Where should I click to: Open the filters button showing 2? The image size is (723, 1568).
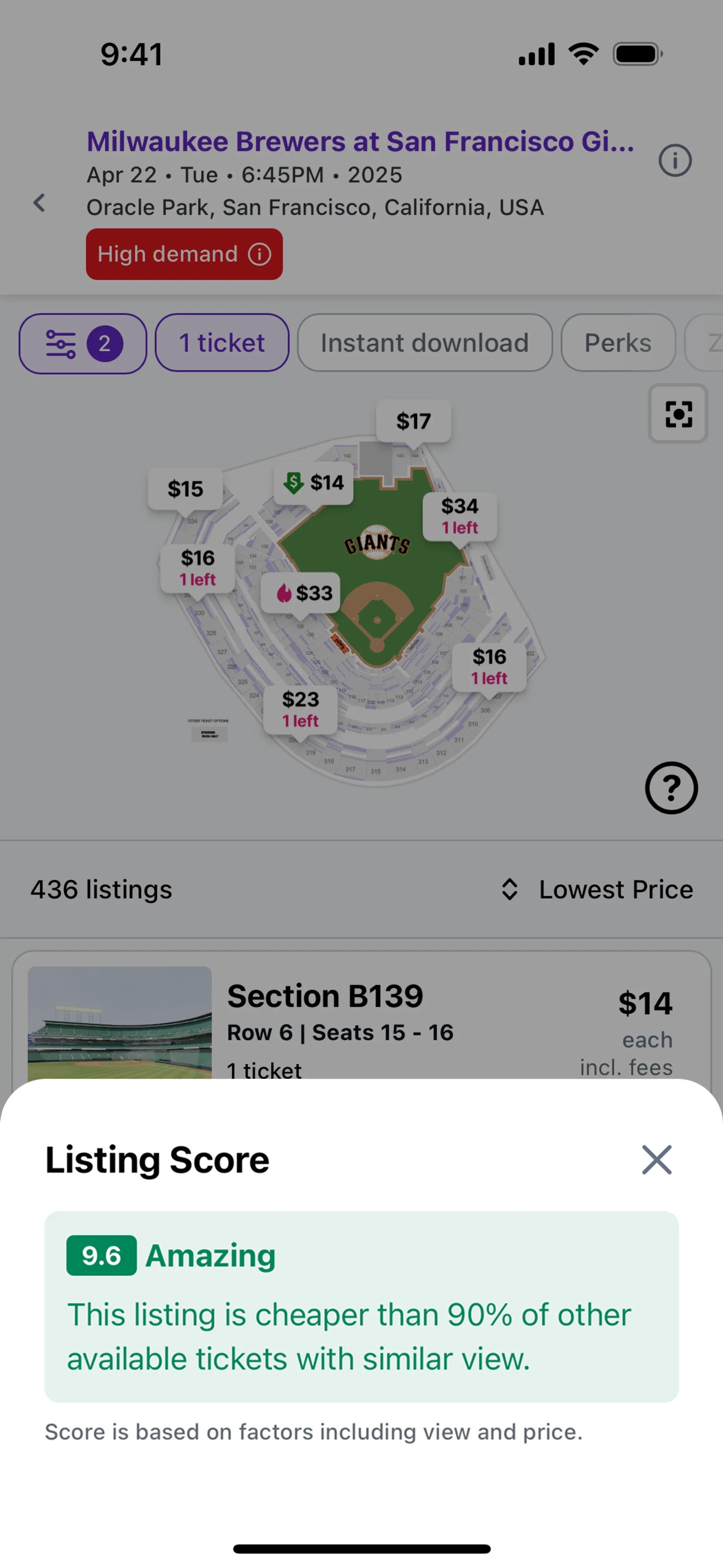(x=83, y=344)
